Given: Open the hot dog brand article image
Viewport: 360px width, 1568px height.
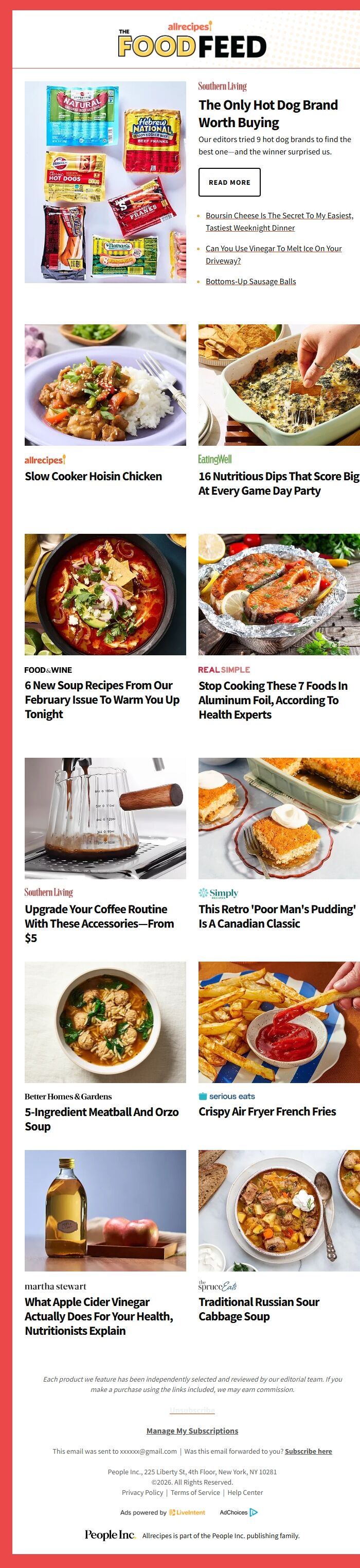Looking at the screenshot, I should click(105, 182).
